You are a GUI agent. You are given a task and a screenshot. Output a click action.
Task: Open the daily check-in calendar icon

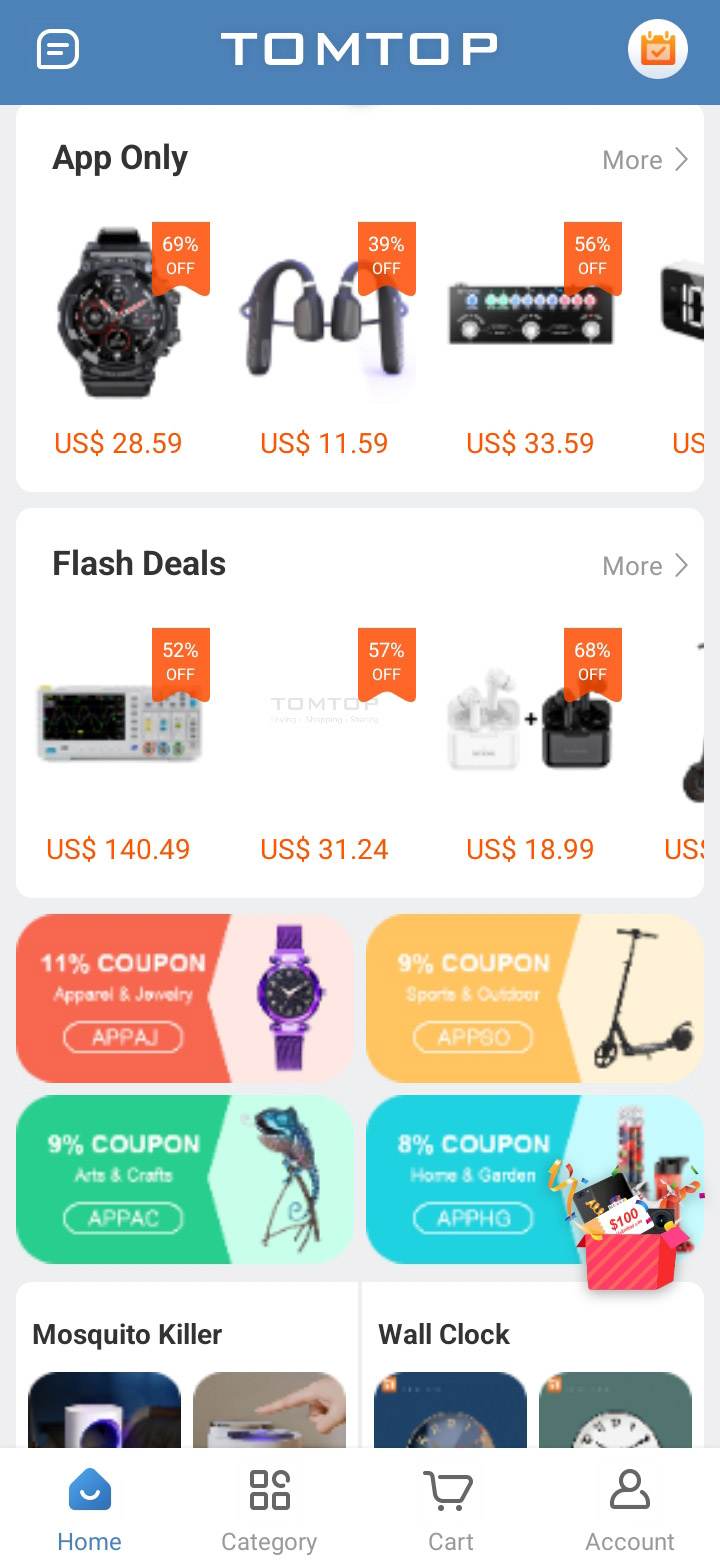tap(657, 48)
